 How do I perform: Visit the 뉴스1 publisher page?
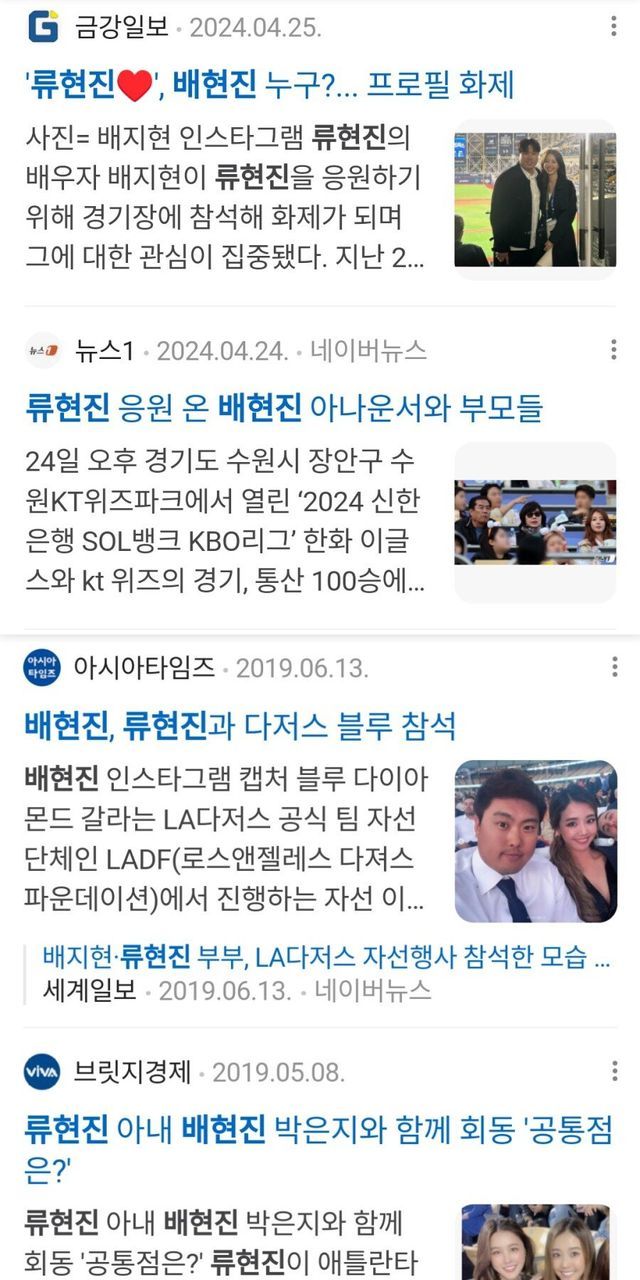point(103,350)
